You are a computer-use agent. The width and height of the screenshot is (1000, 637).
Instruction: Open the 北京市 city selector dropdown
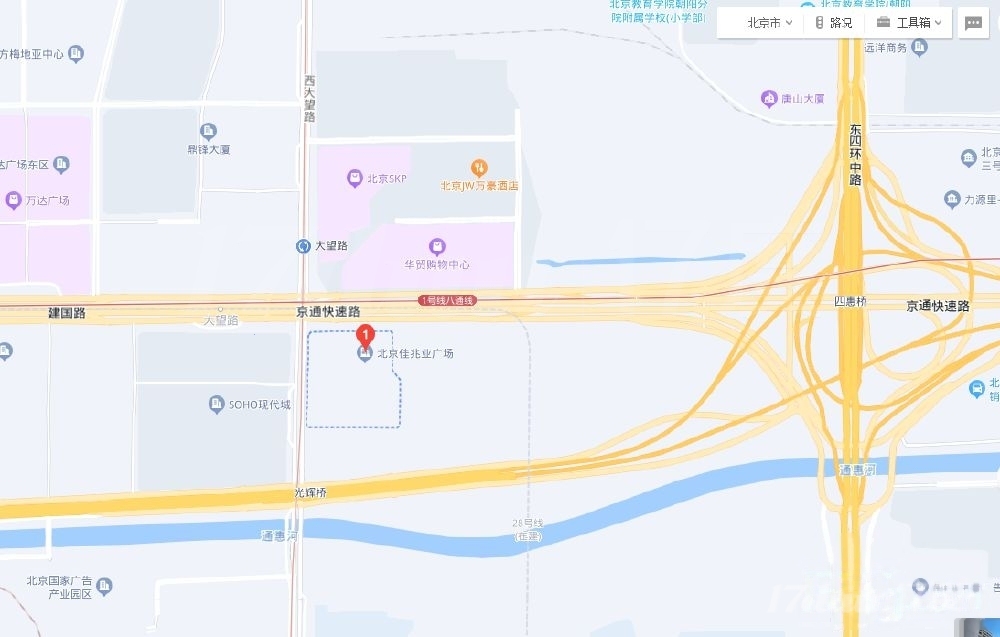click(769, 22)
